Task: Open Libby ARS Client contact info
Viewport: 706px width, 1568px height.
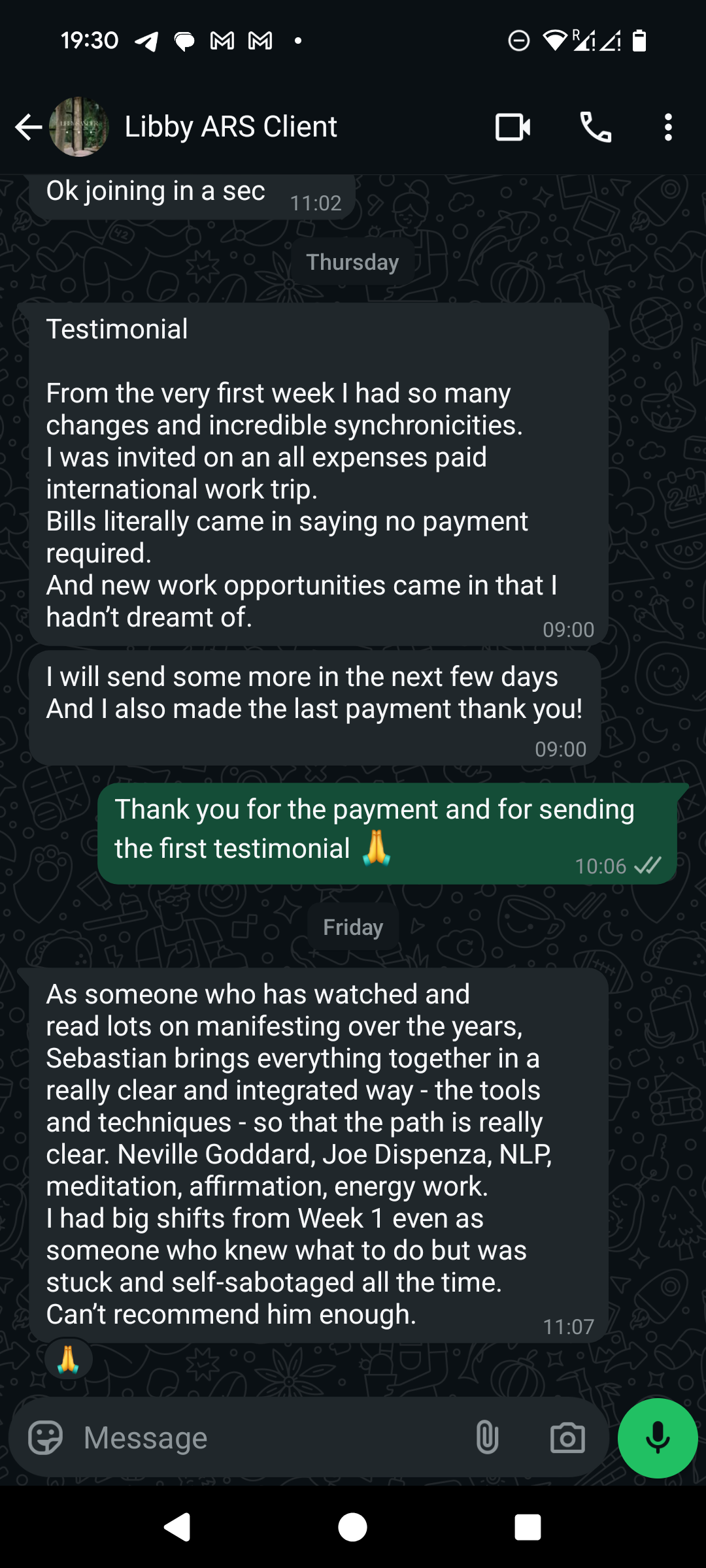Action: point(230,127)
